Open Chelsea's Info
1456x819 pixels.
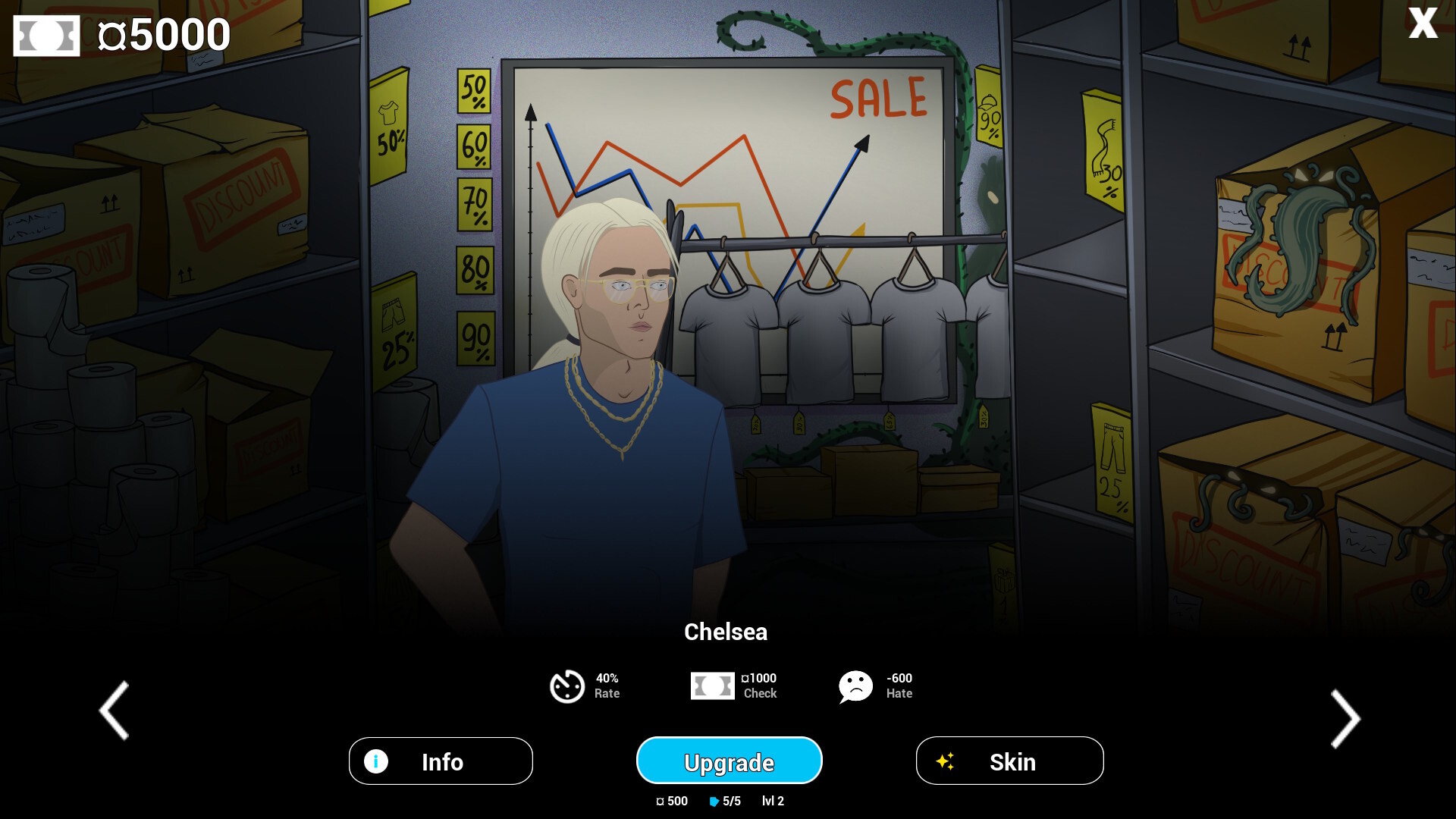[x=441, y=761]
